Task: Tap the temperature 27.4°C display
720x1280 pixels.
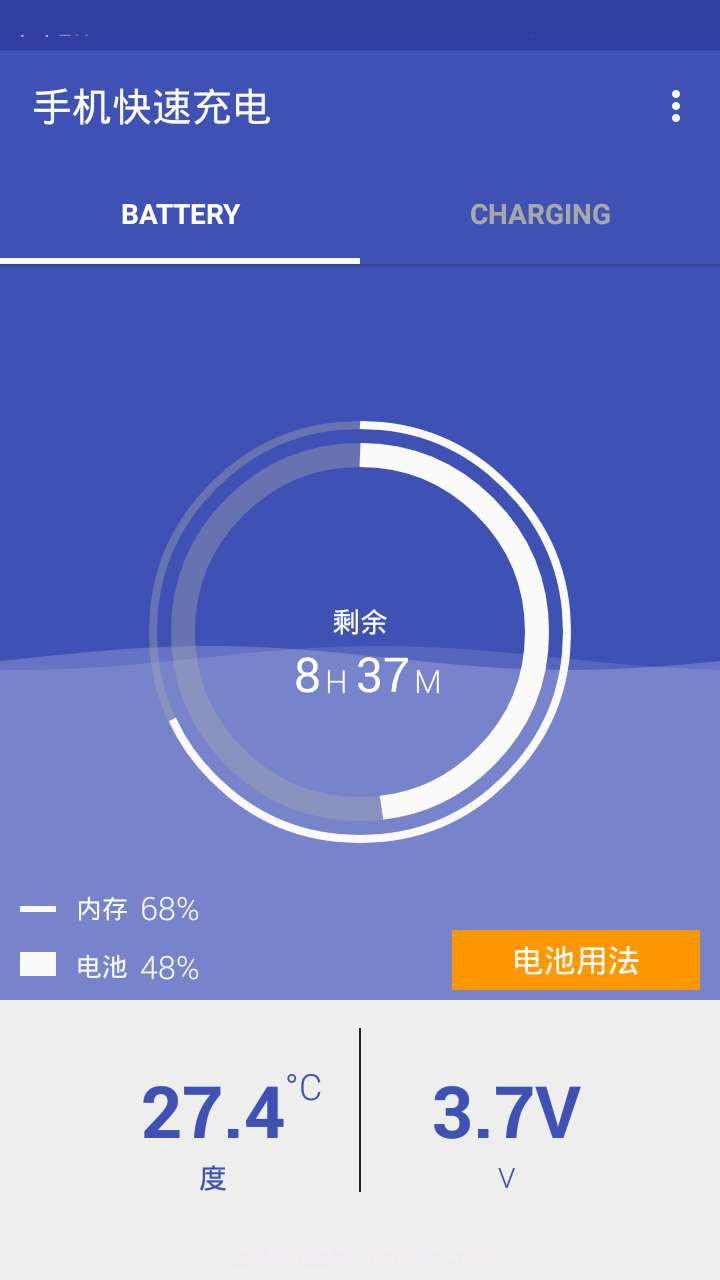Action: [x=215, y=1110]
